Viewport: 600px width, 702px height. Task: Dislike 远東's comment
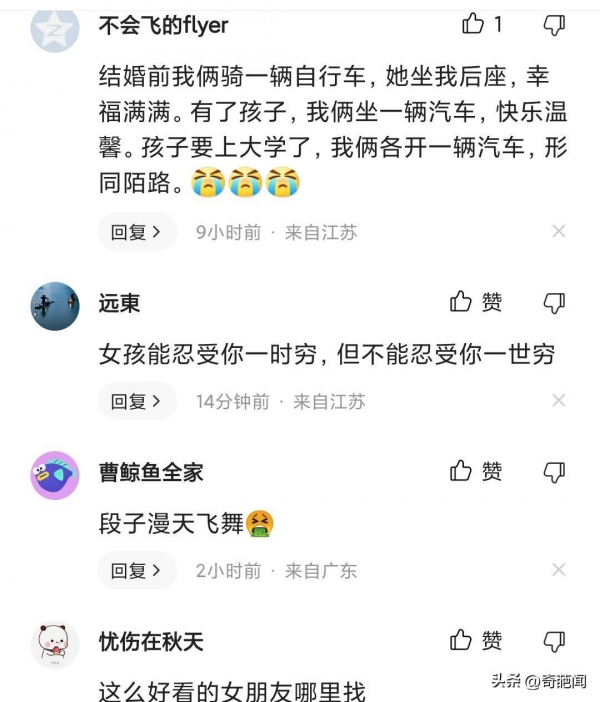pos(553,302)
